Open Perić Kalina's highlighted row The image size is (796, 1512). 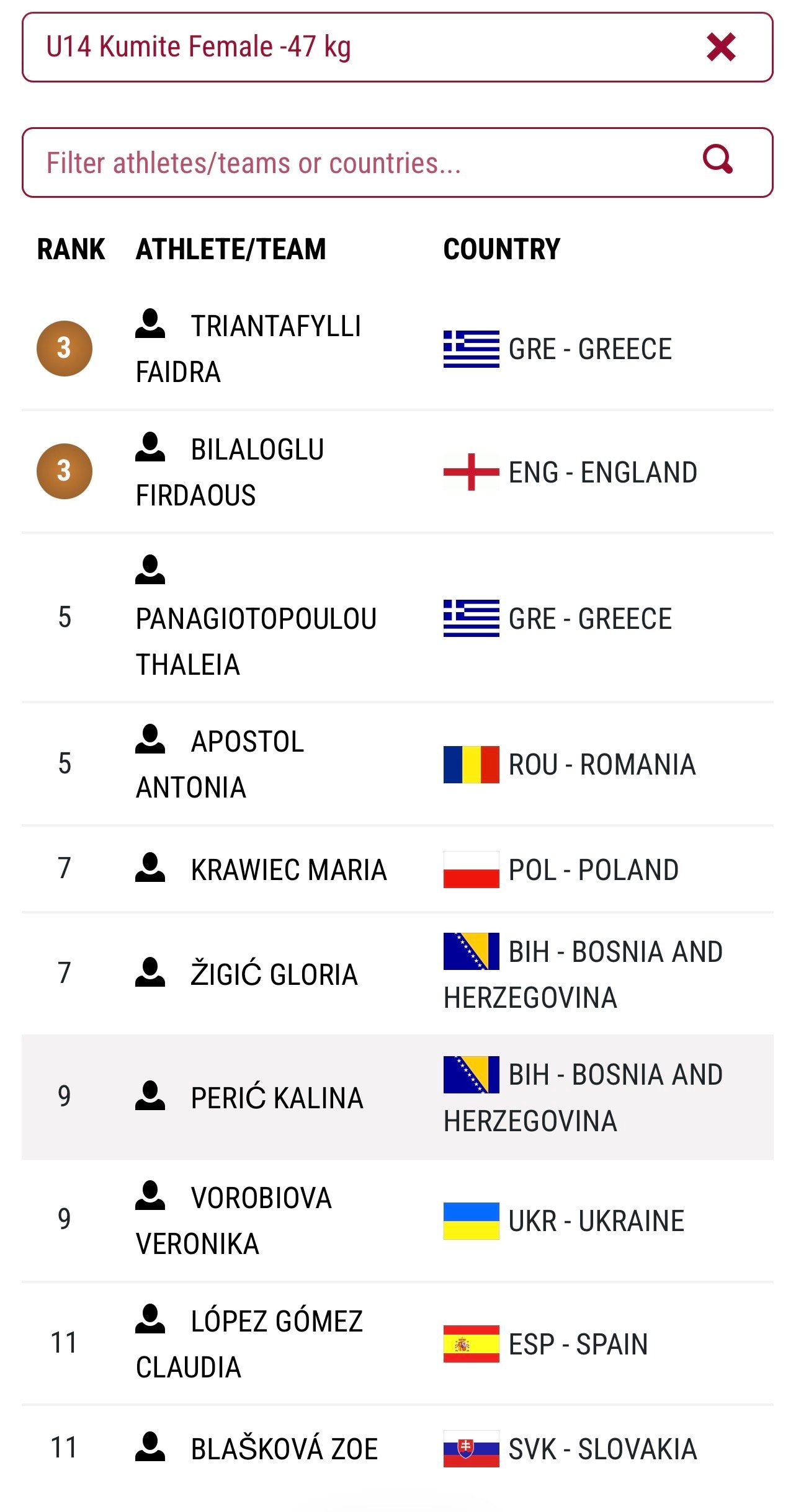397,1096
